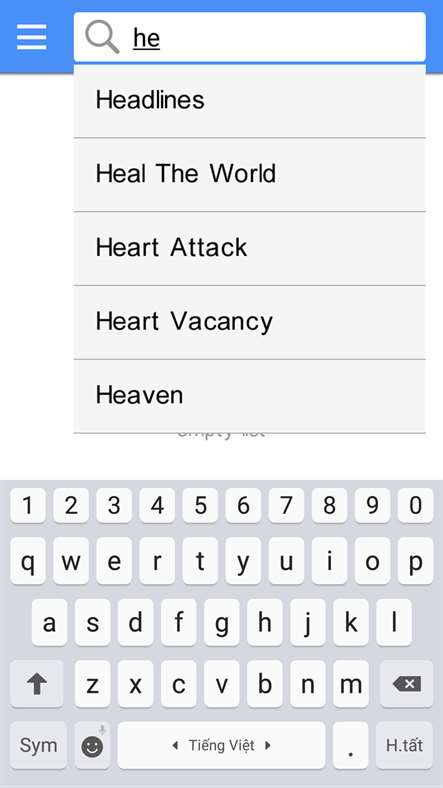The width and height of the screenshot is (443, 788).
Task: Tap the backspace key on keyboard
Action: tap(406, 684)
